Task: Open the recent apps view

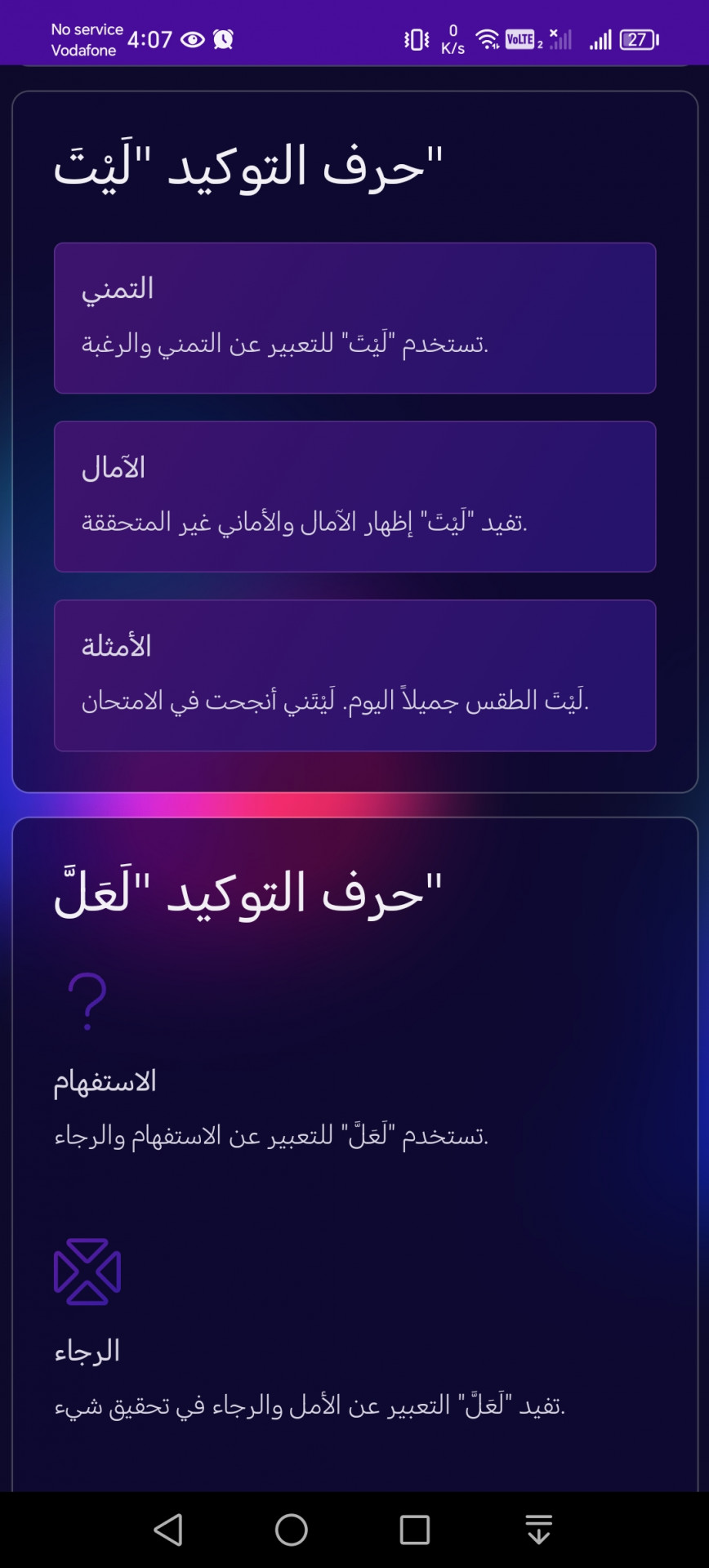Action: tap(415, 1530)
